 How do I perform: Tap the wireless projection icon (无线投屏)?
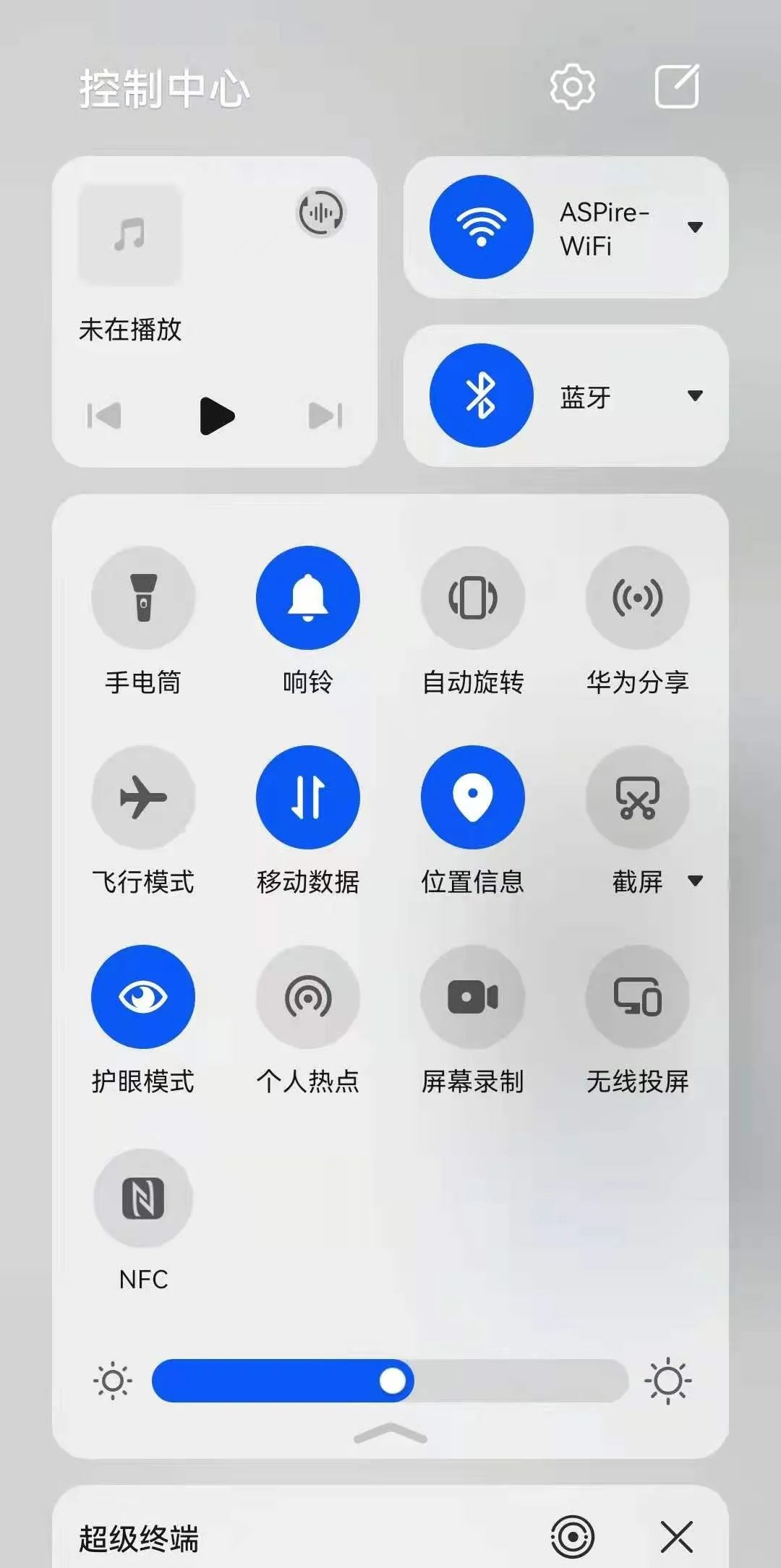638,996
